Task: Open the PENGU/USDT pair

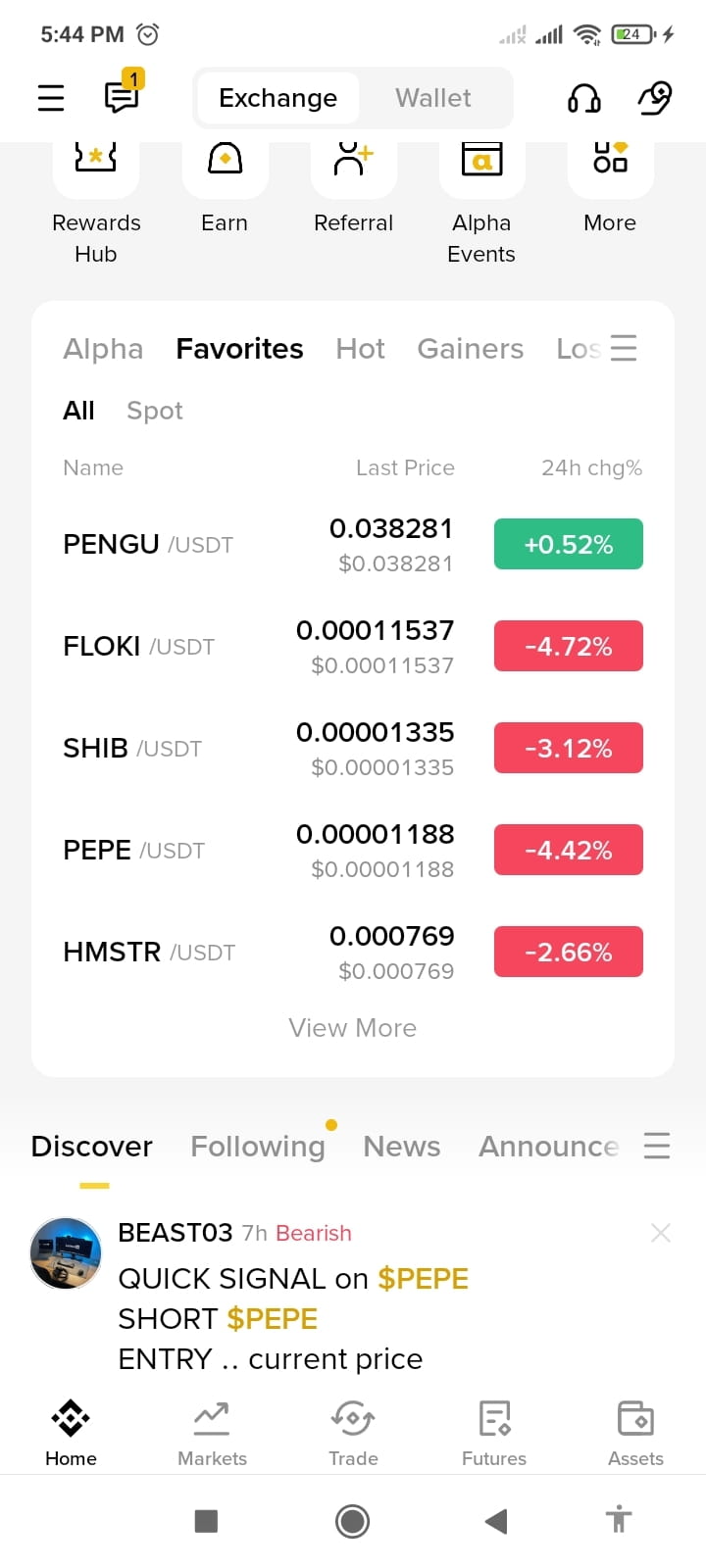Action: (353, 545)
